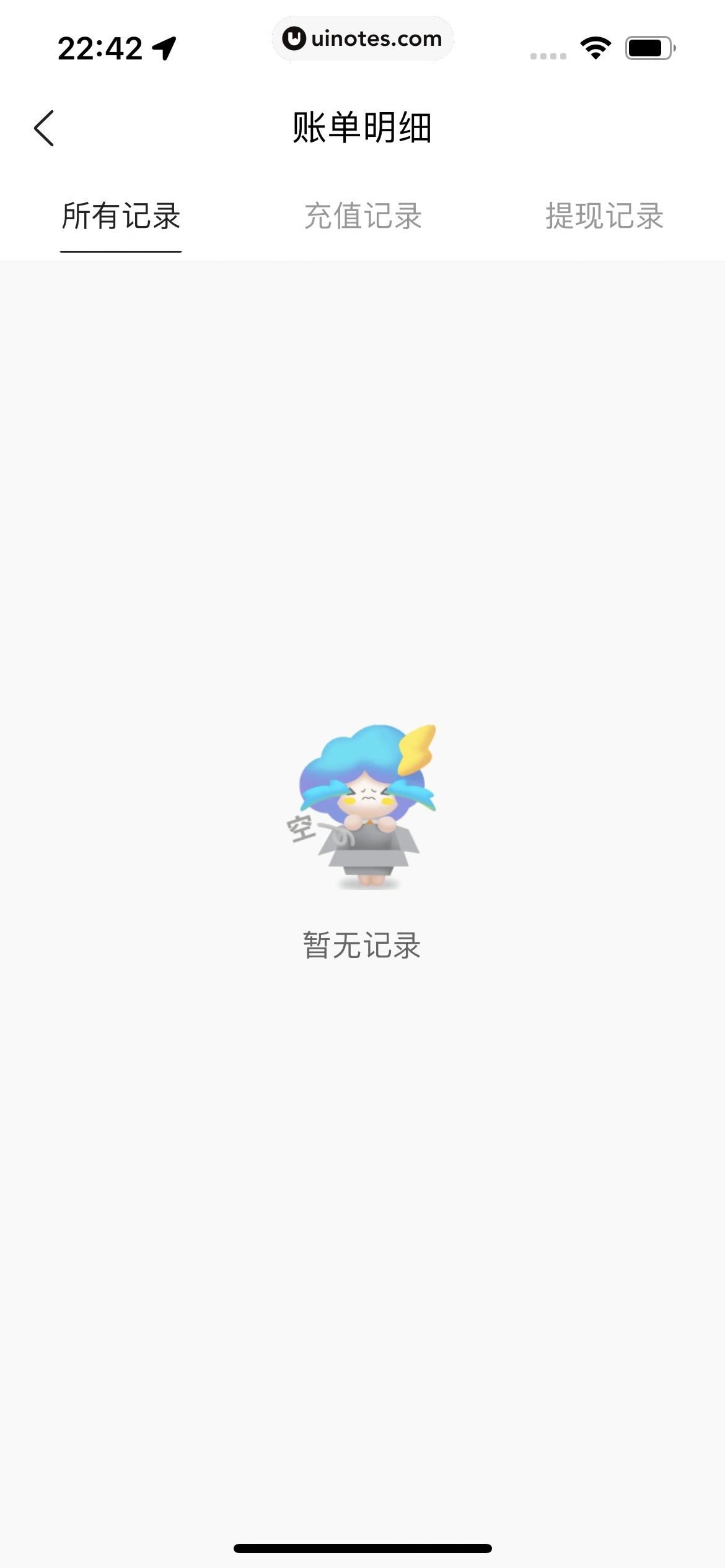Click the back arrow to exit bill details

point(43,128)
